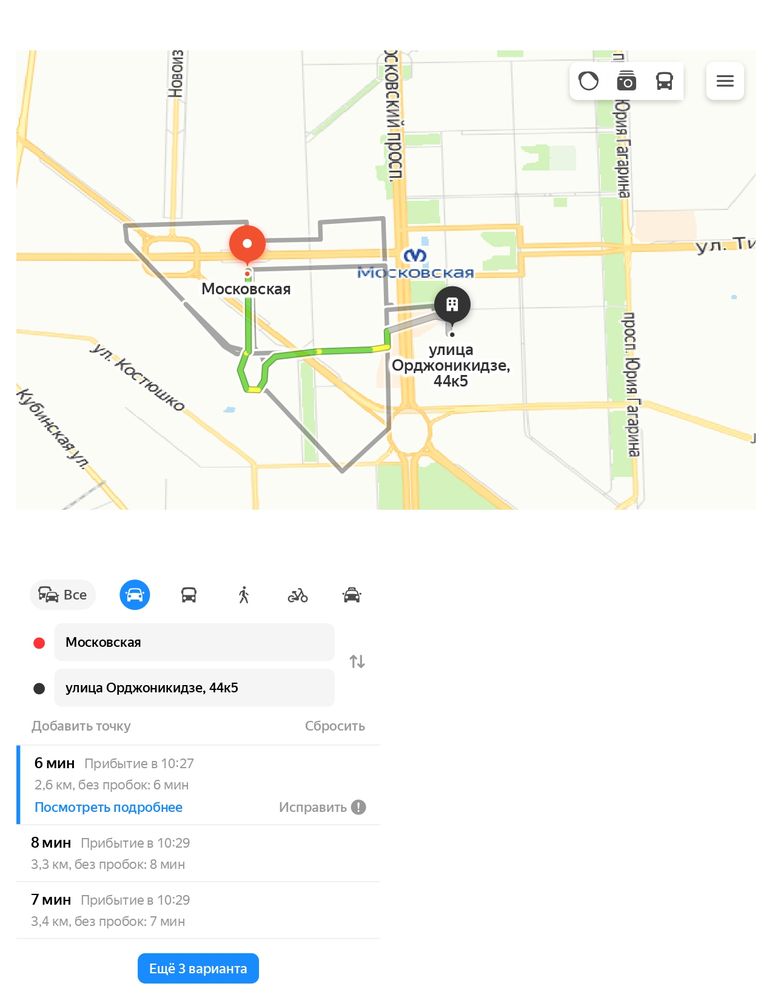Switch to public transport bus route
772x1000 pixels.
[189, 595]
